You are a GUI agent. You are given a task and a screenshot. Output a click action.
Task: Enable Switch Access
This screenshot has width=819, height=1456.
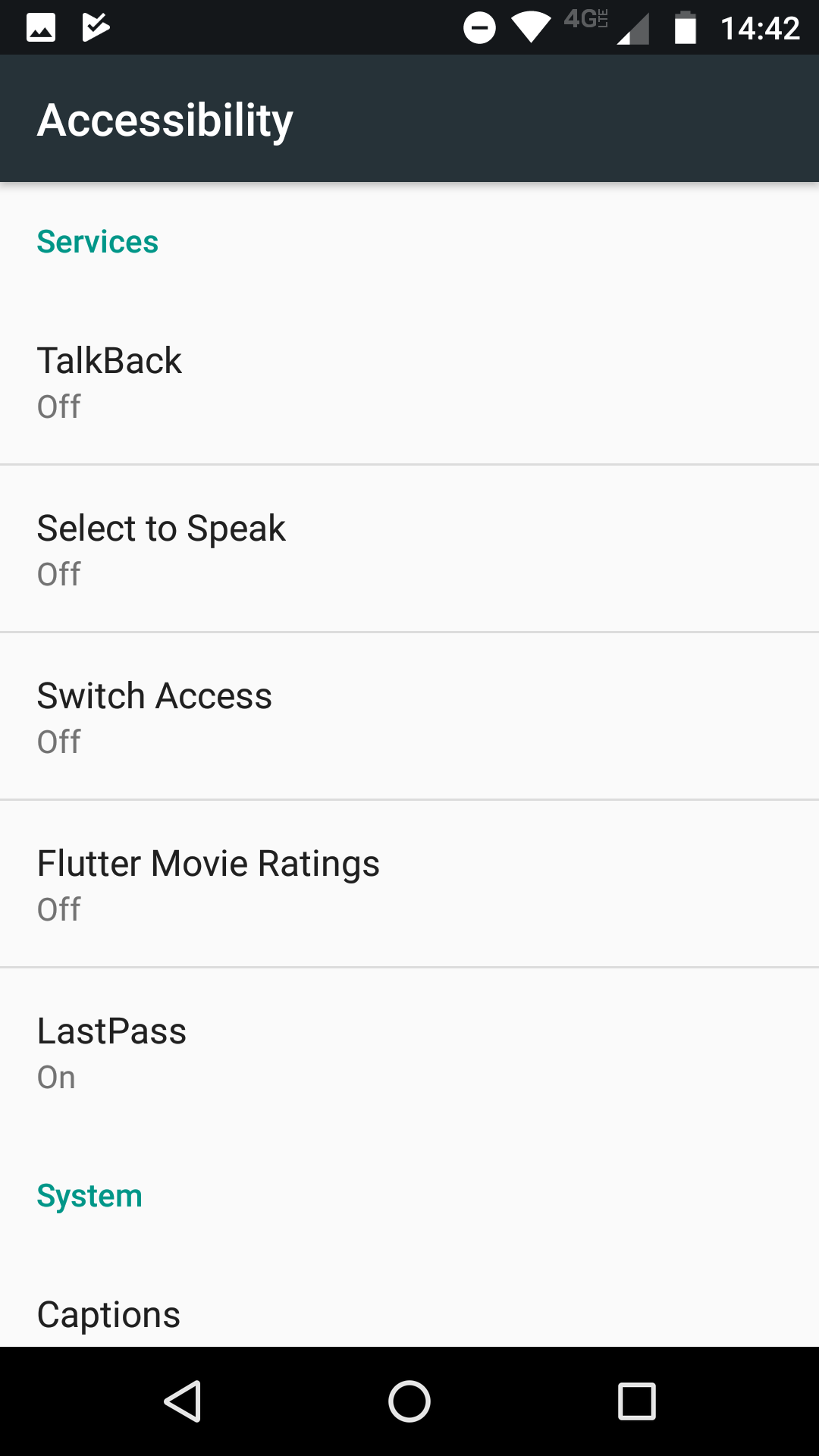pyautogui.click(x=409, y=715)
